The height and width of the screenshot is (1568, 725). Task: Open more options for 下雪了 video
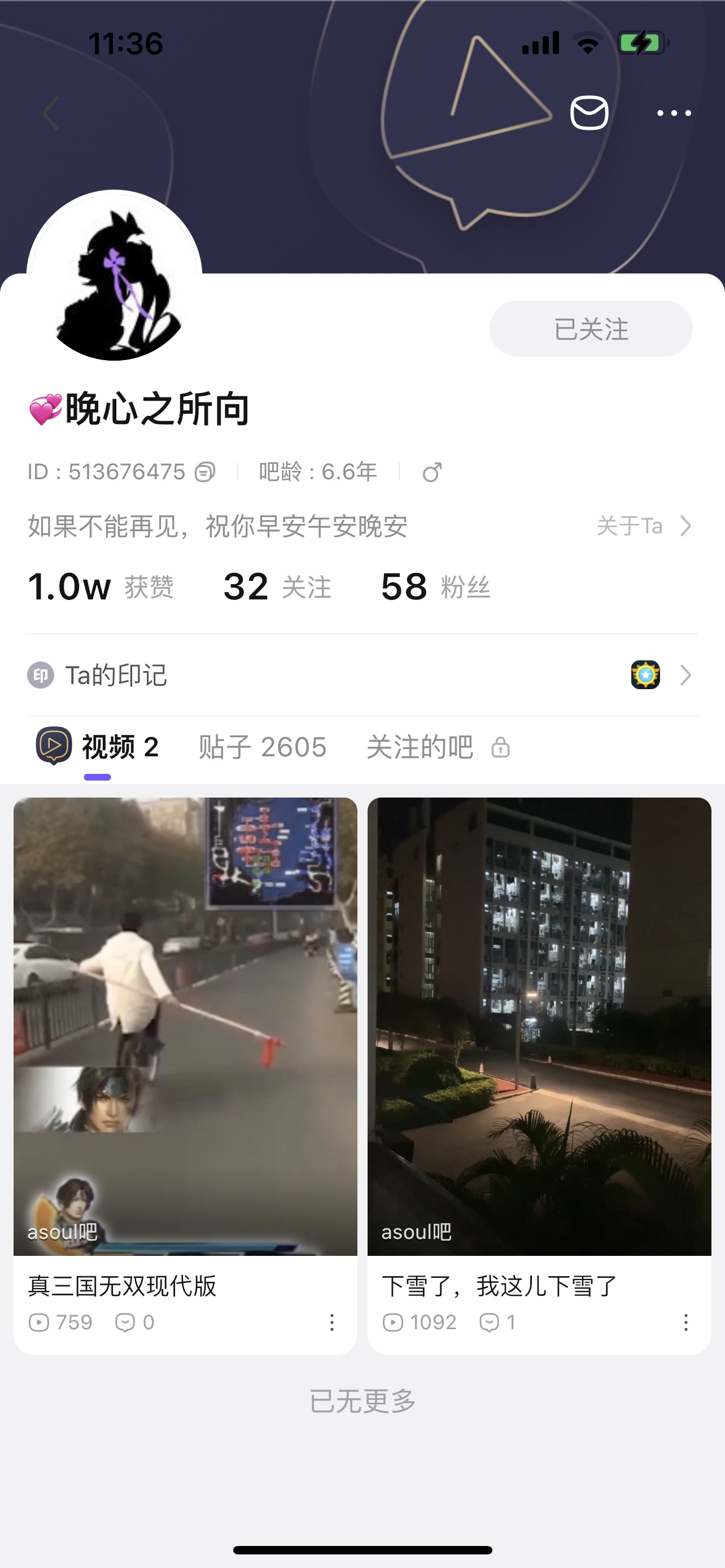pyautogui.click(x=685, y=1322)
